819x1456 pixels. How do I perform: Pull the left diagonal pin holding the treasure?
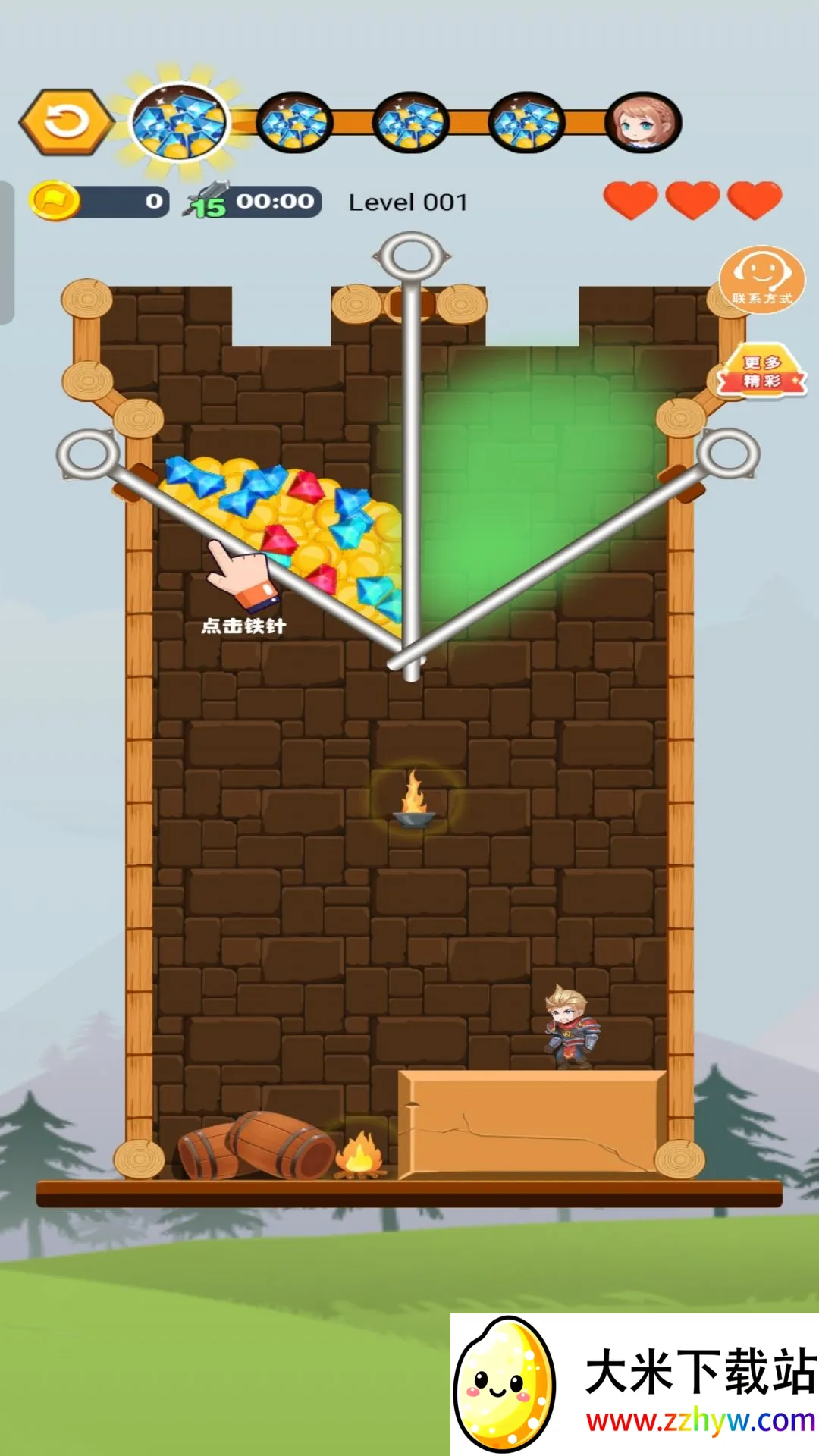88,455
